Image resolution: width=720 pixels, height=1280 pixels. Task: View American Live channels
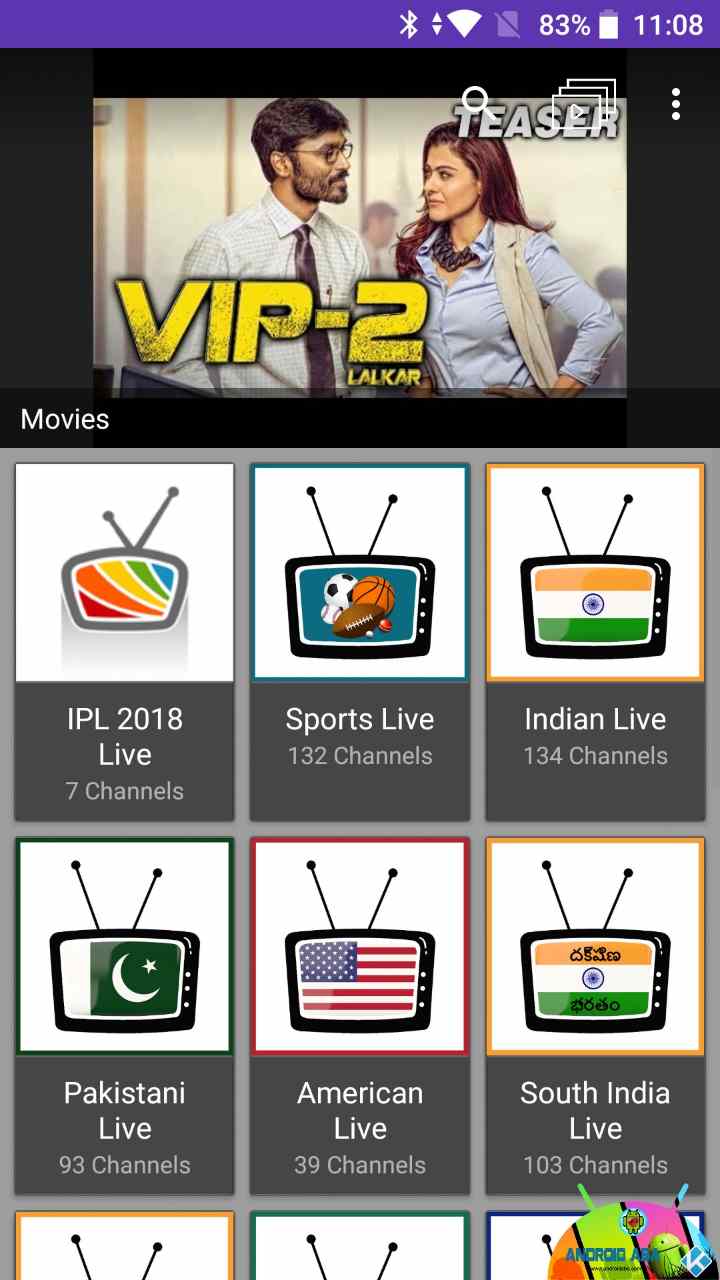360,1015
